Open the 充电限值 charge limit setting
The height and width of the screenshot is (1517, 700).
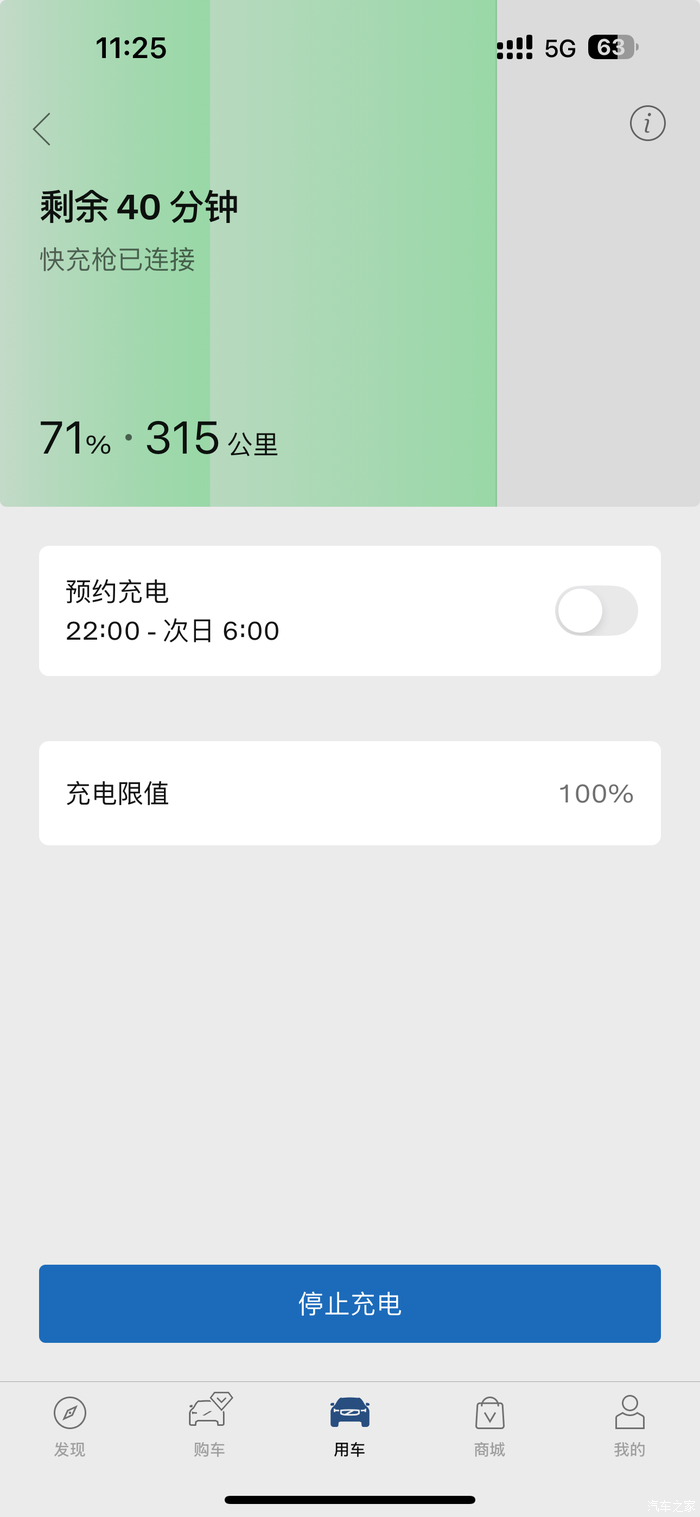pyautogui.click(x=350, y=793)
